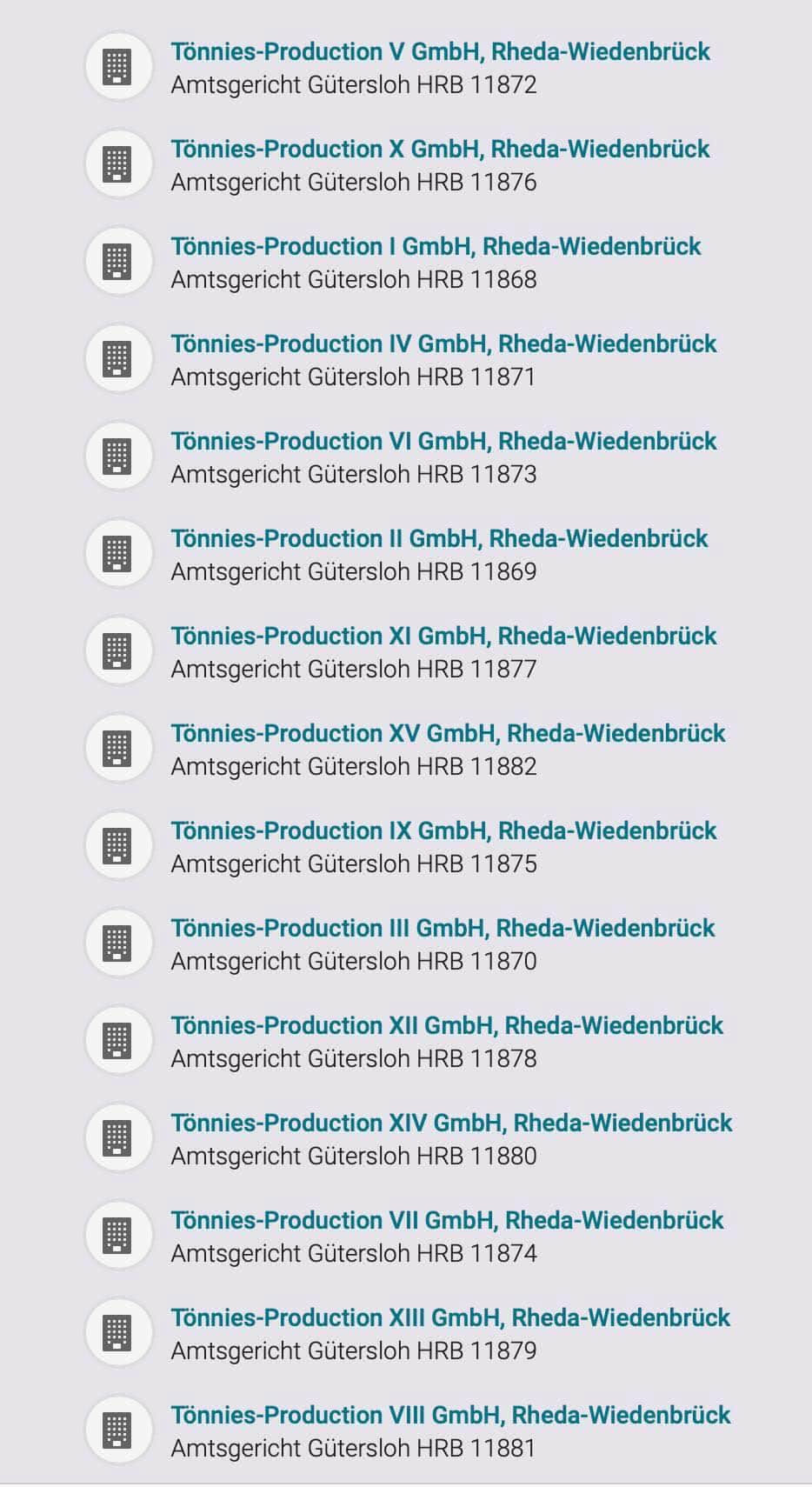Viewport: 812px width, 1487px height.
Task: Tap the Tönnies-Production II GmbH row
Action: point(439,539)
